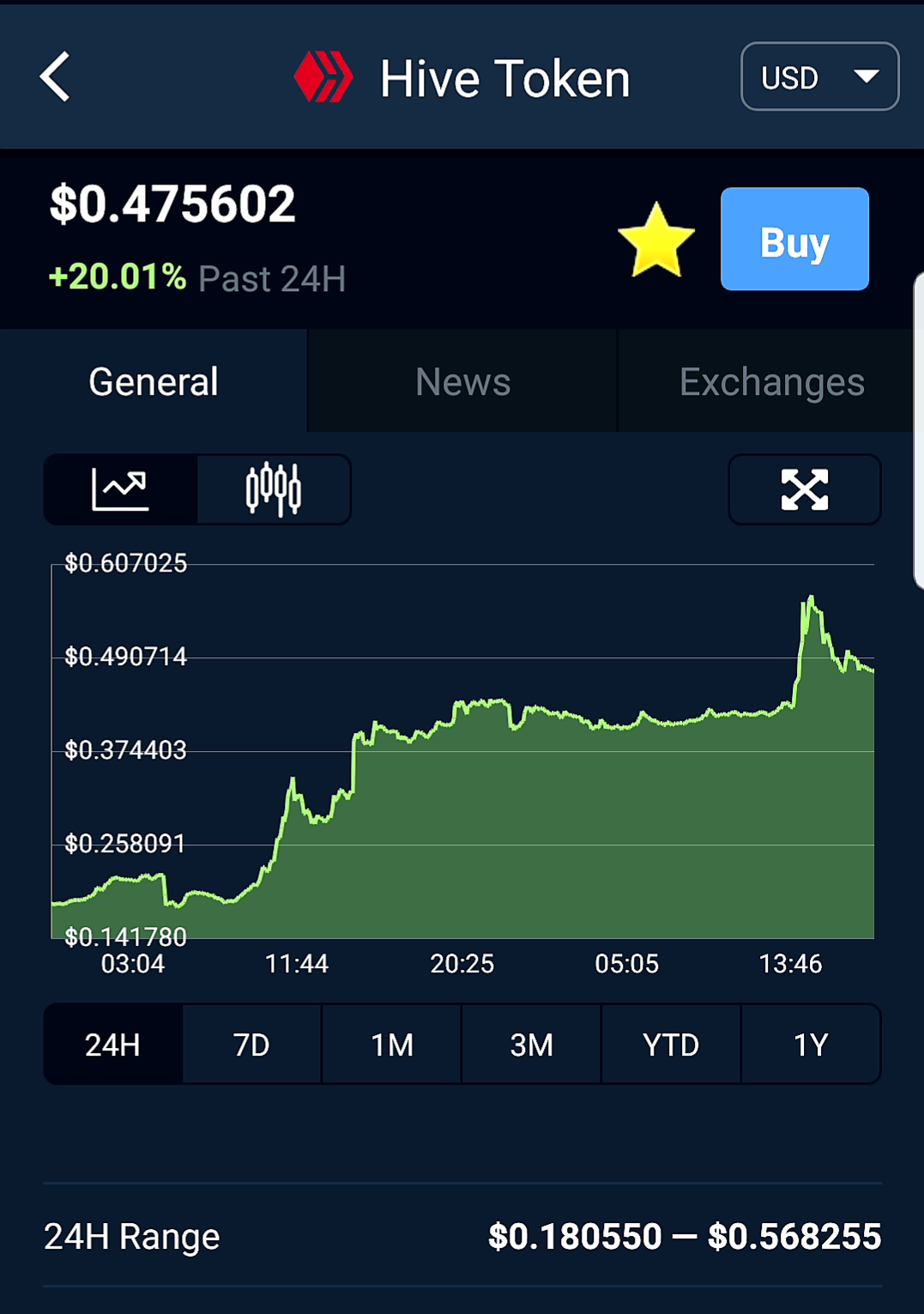Go back using the top-left arrow
This screenshot has height=1314, width=924.
coord(56,77)
